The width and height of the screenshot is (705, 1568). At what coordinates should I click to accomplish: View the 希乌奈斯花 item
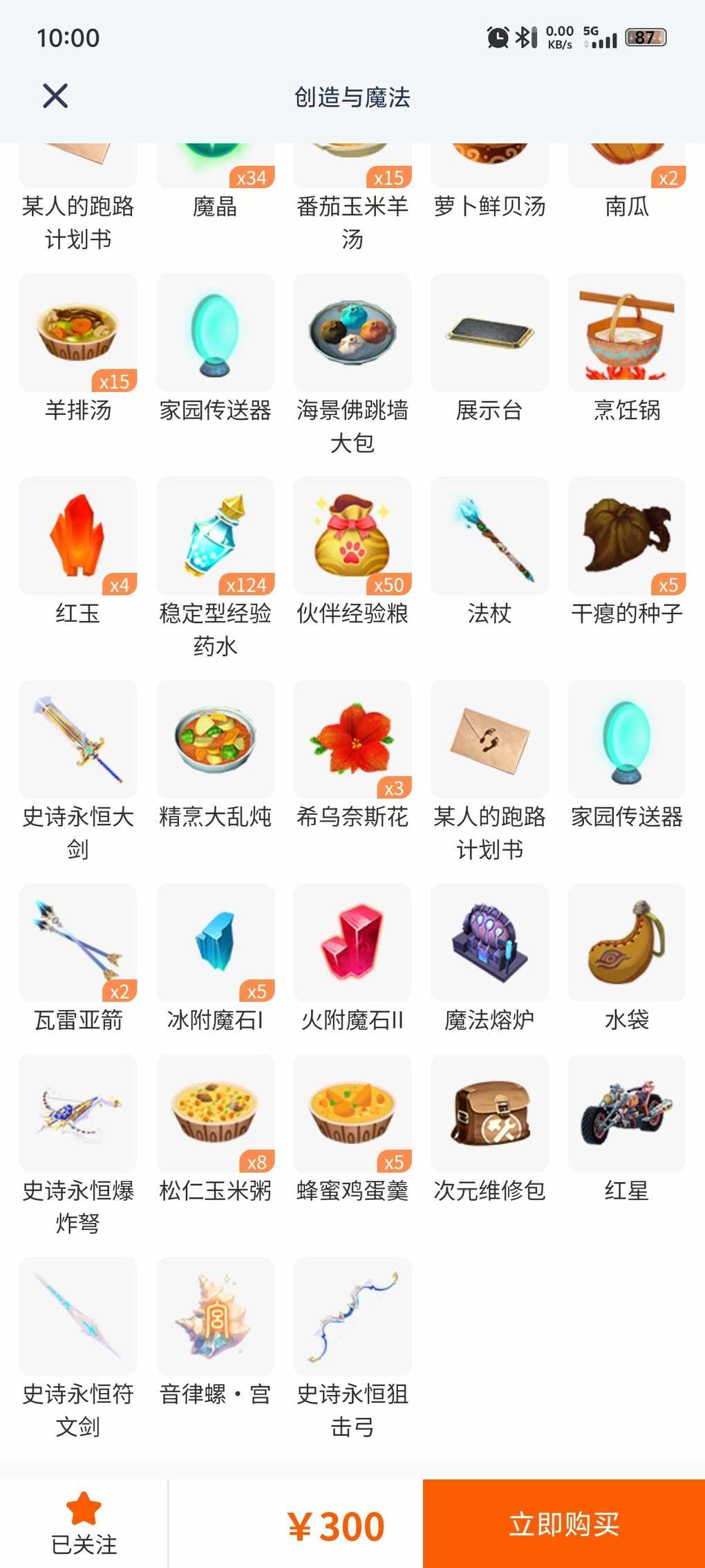point(352,739)
